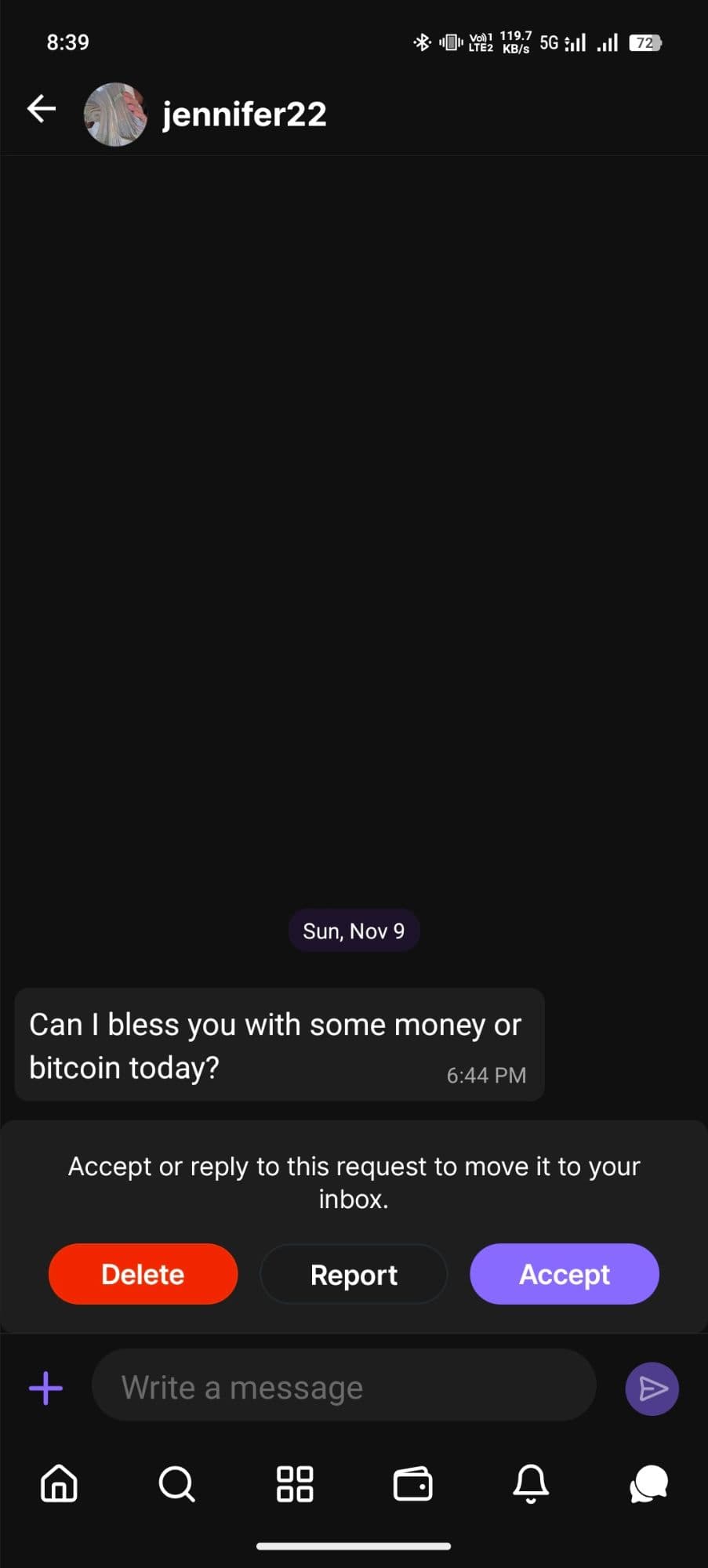Open the notifications bell tab

pyautogui.click(x=530, y=1483)
